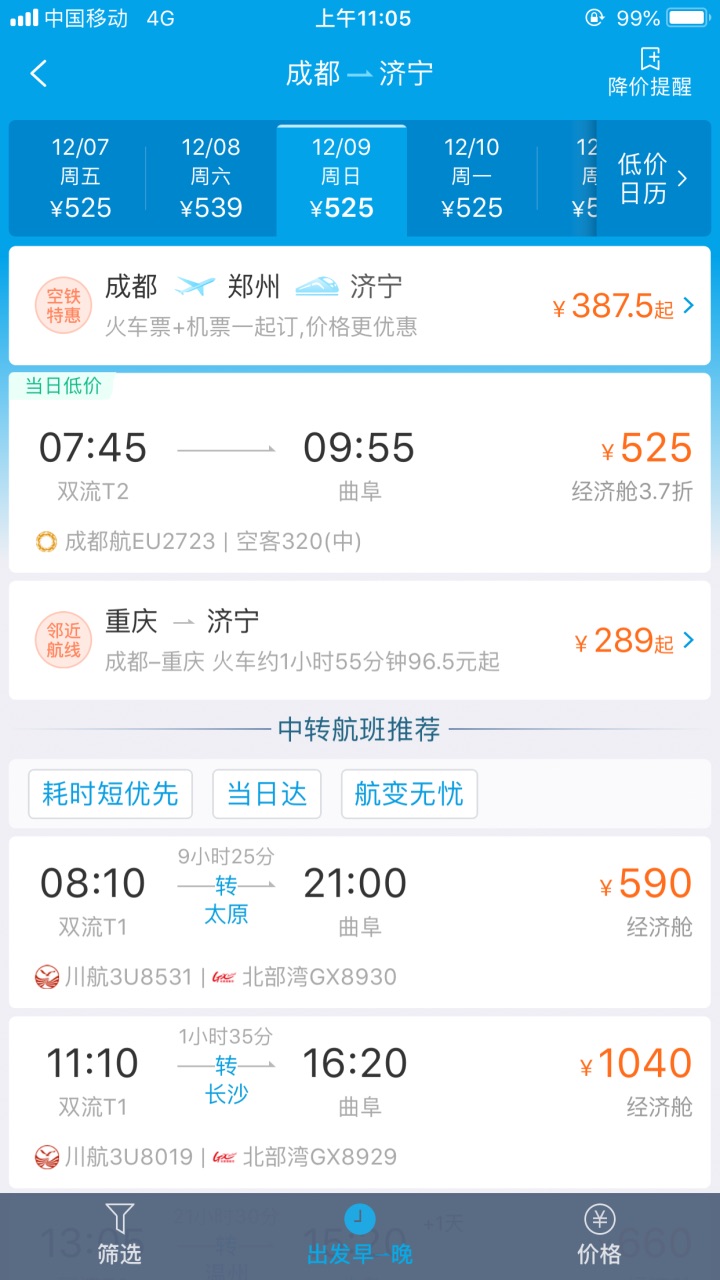Choose the 07:45 成都航EU2723 flight
Screen dimensions: 720x1280
point(360,473)
